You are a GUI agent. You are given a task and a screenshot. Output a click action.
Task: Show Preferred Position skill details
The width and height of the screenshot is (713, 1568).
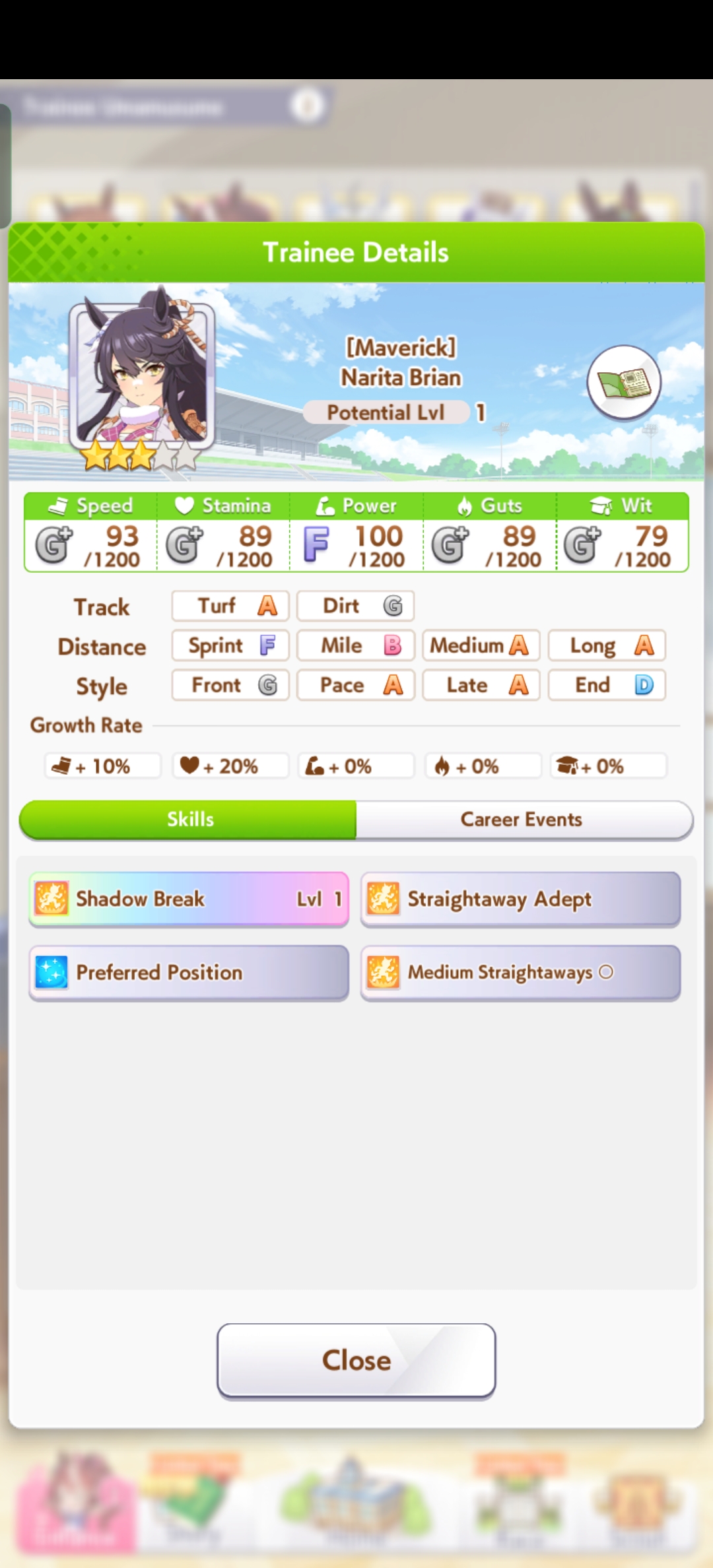pos(189,973)
